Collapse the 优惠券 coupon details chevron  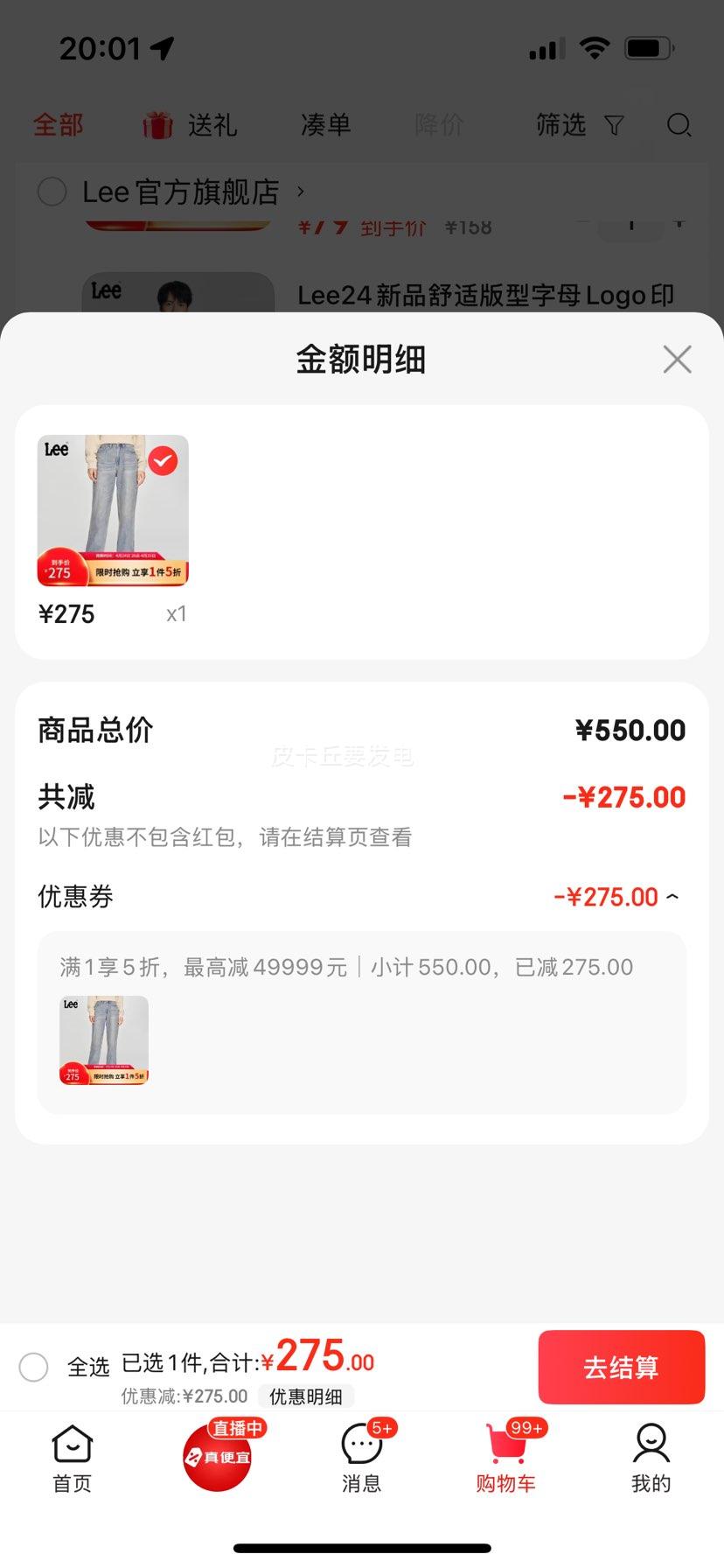tap(672, 897)
